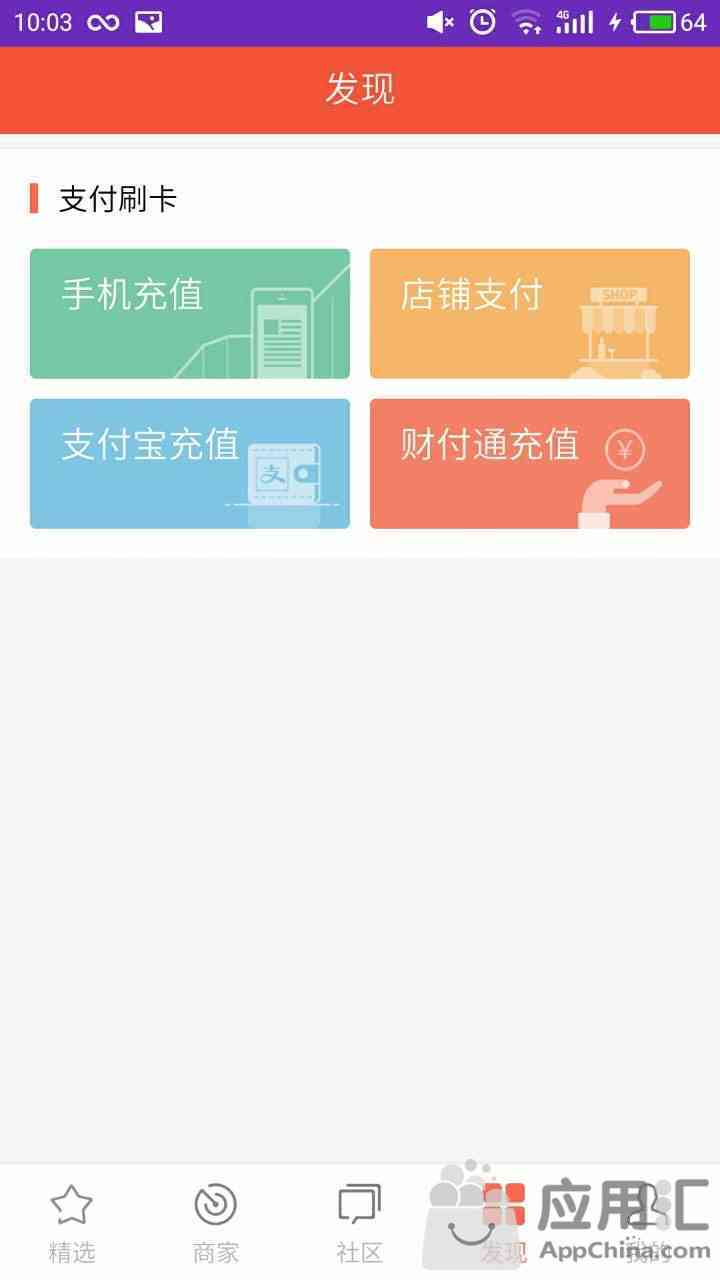Open 店铺支付 shop payment card
This screenshot has height=1280, width=720.
(x=530, y=314)
